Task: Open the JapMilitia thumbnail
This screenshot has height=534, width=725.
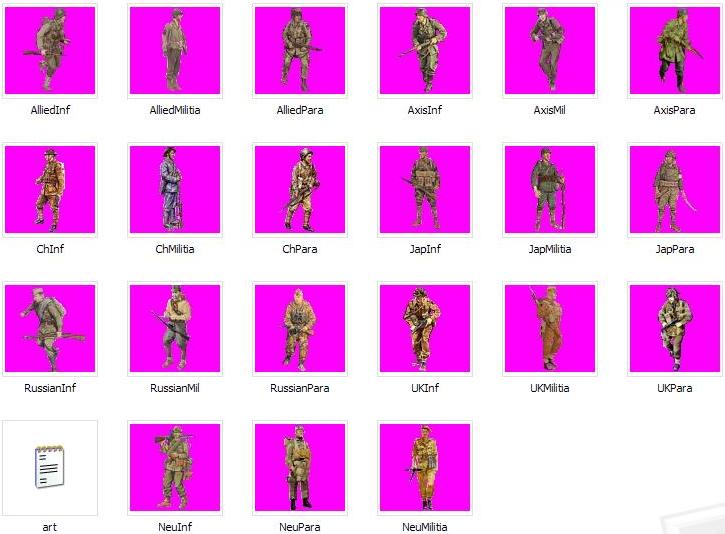Action: click(x=550, y=190)
